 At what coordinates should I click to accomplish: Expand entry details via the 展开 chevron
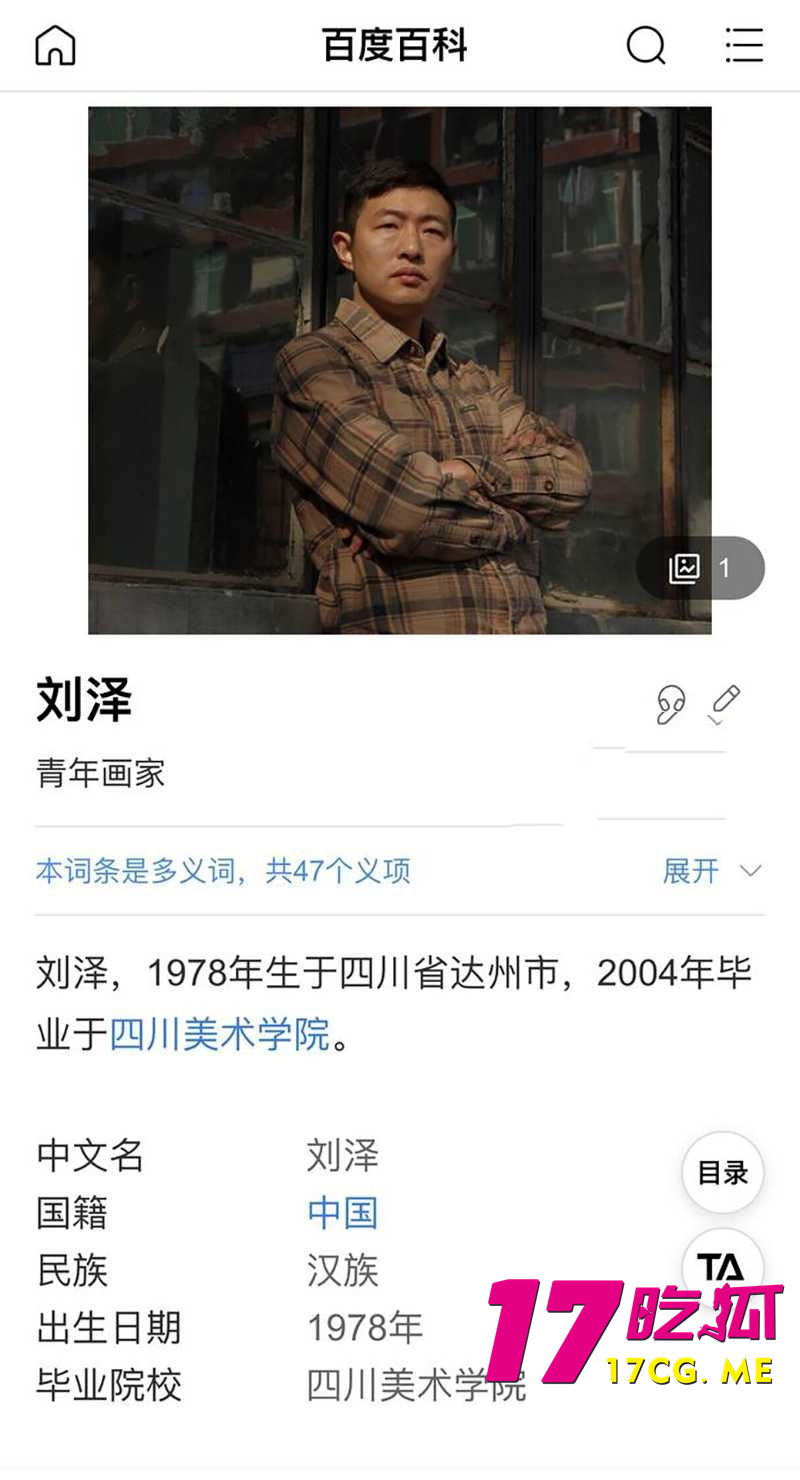[x=750, y=871]
